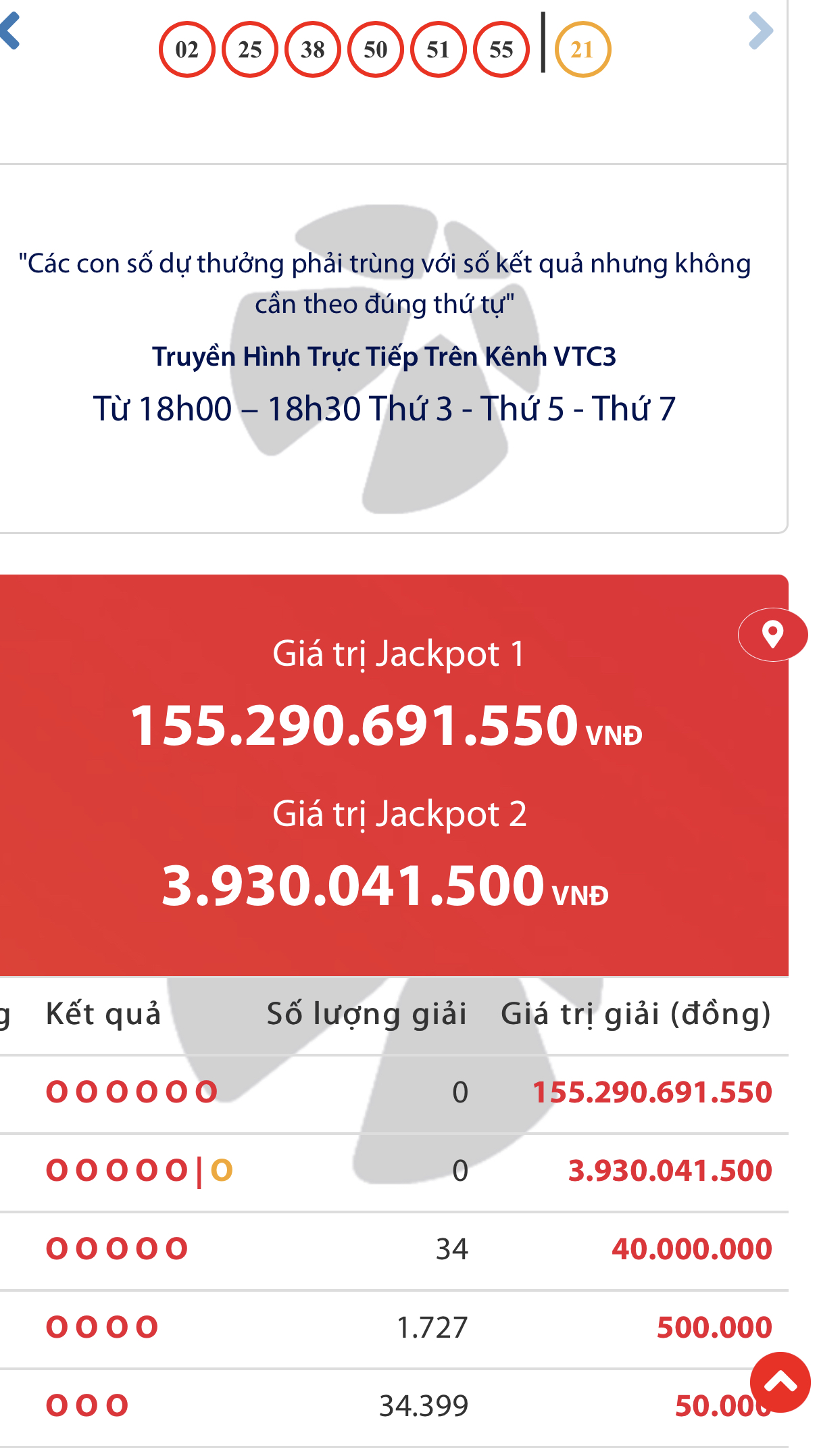Tap the scroll-to-top arrow button
Viewport: 819px width, 1456px height.
tap(780, 1382)
